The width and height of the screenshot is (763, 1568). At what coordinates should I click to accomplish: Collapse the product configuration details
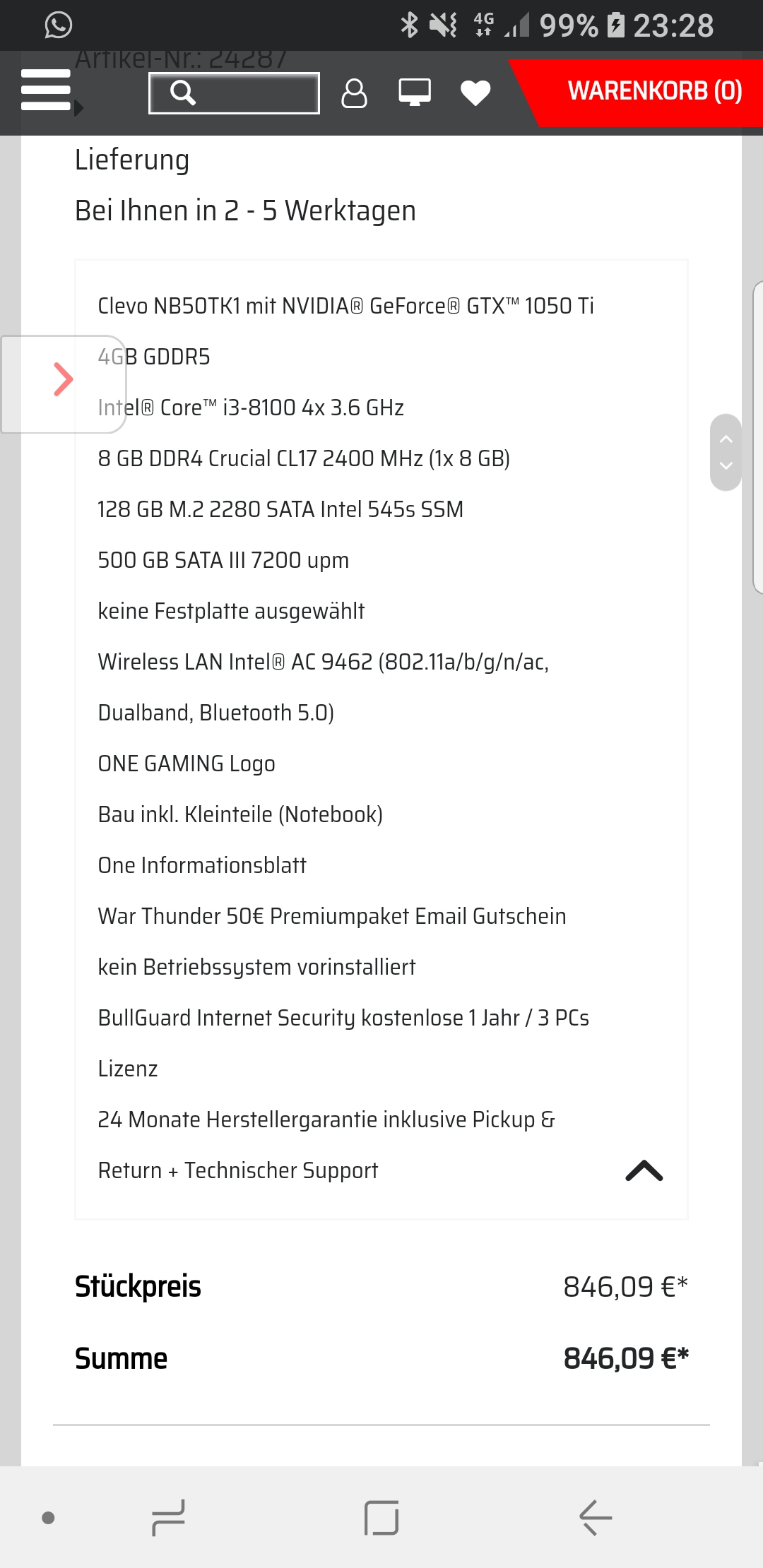point(644,1170)
